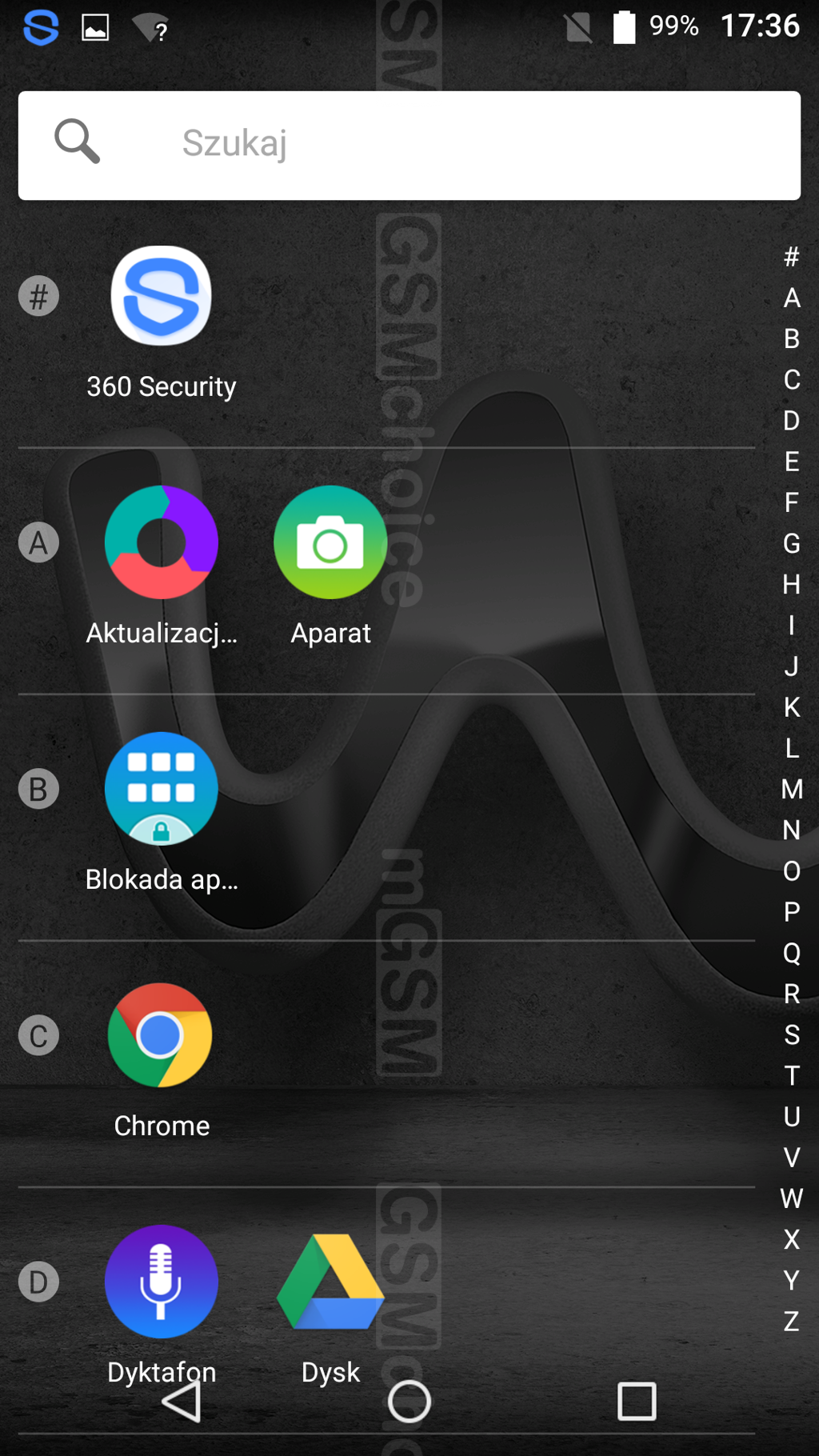Go back with navigation bar button
Image resolution: width=819 pixels, height=1456 pixels.
point(182,1402)
